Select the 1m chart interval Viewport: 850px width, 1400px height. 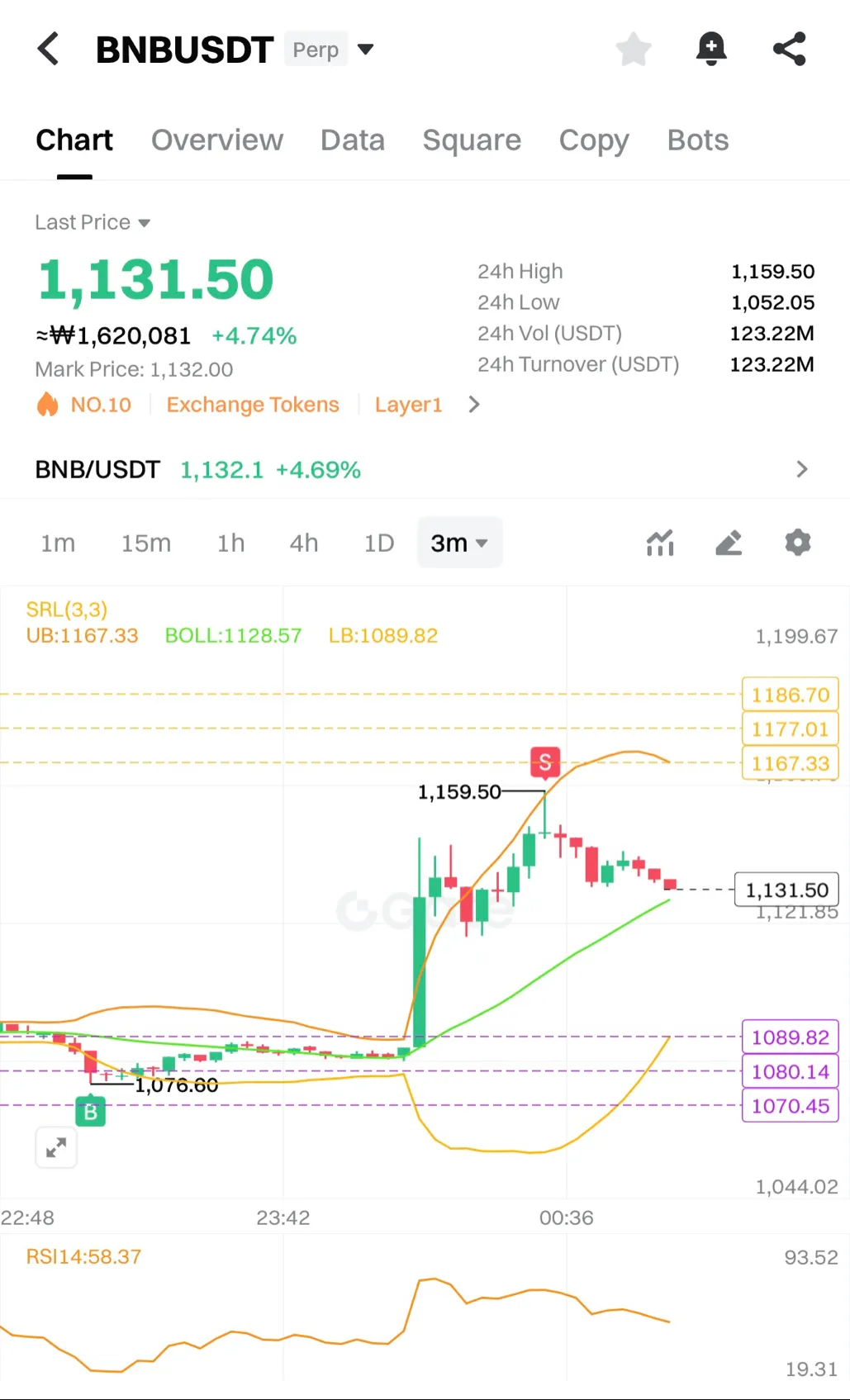pos(58,543)
